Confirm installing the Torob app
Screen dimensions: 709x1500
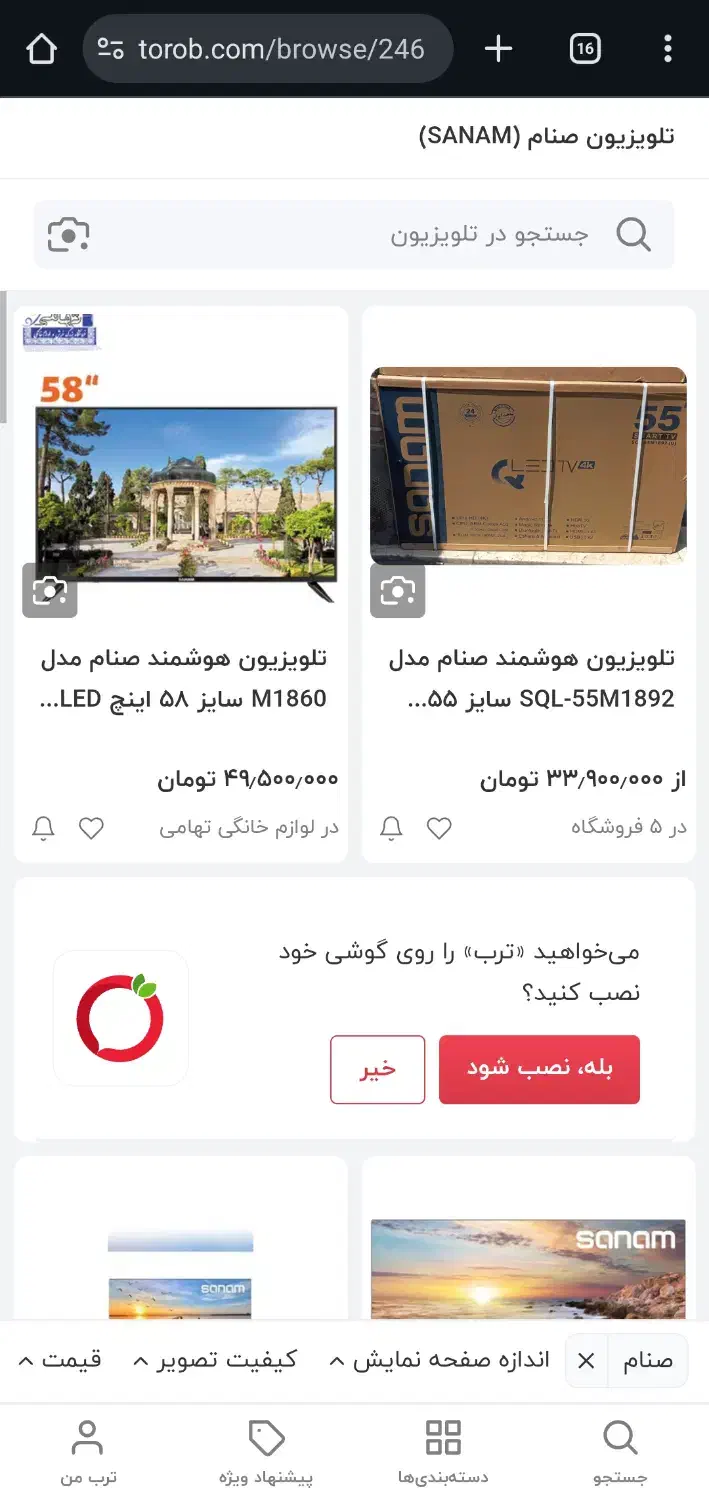539,1069
